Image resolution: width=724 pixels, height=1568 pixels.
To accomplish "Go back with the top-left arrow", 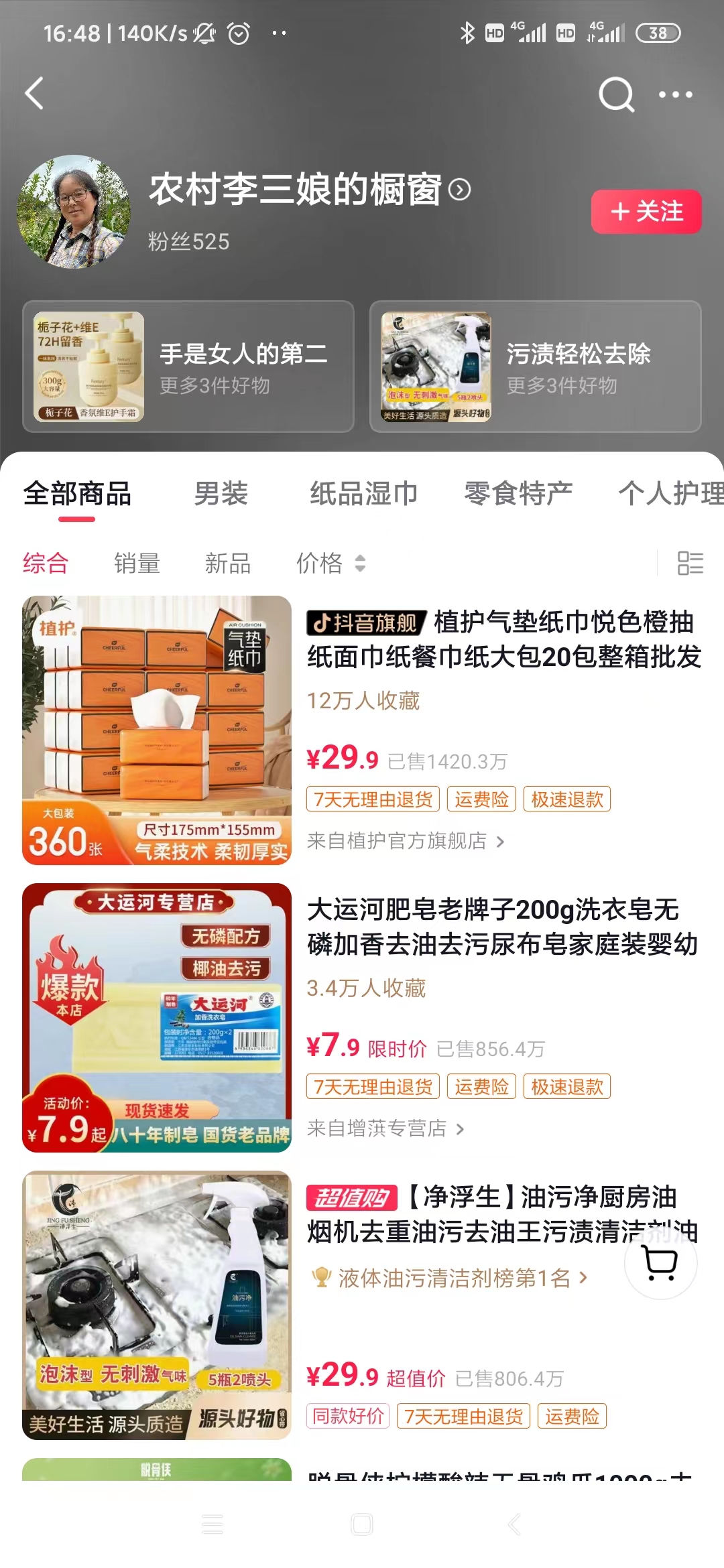I will tap(34, 93).
